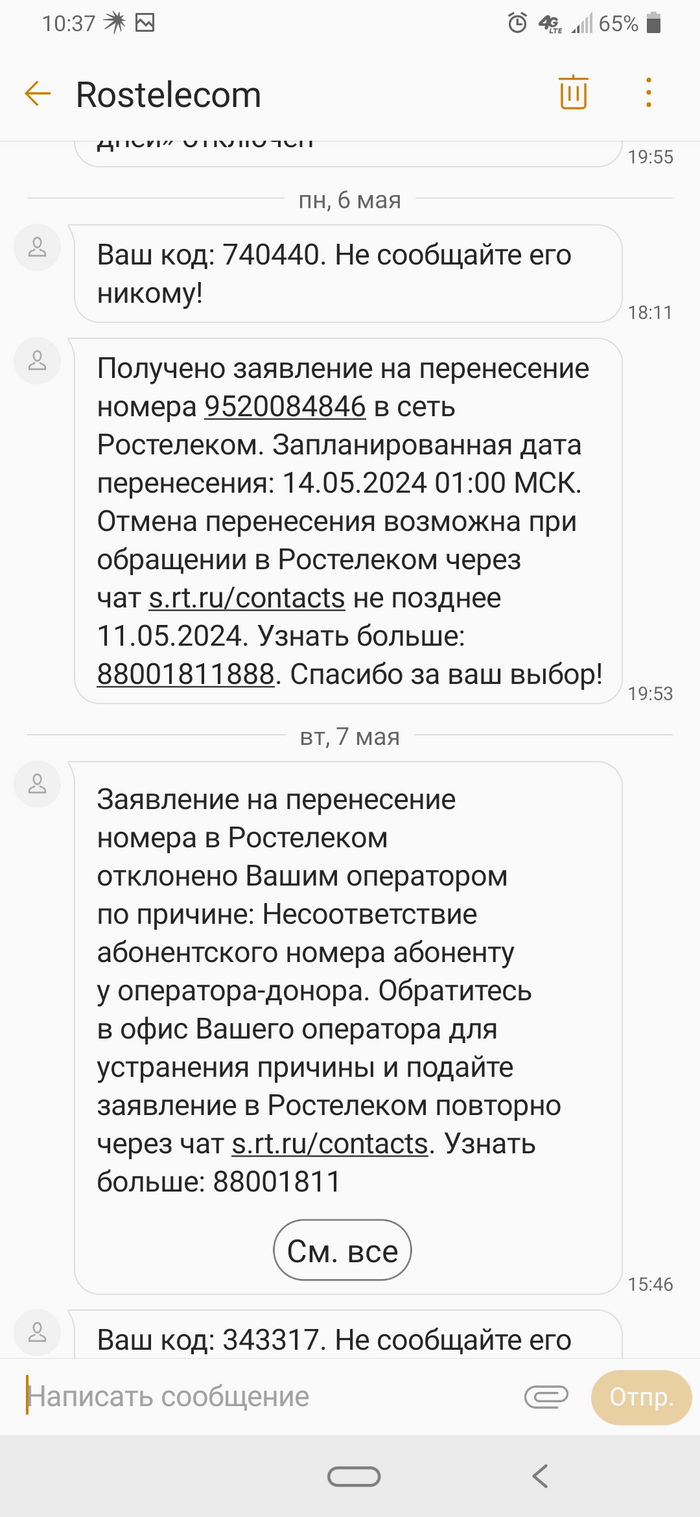
Task: Open the three-dot overflow menu
Action: 648,93
